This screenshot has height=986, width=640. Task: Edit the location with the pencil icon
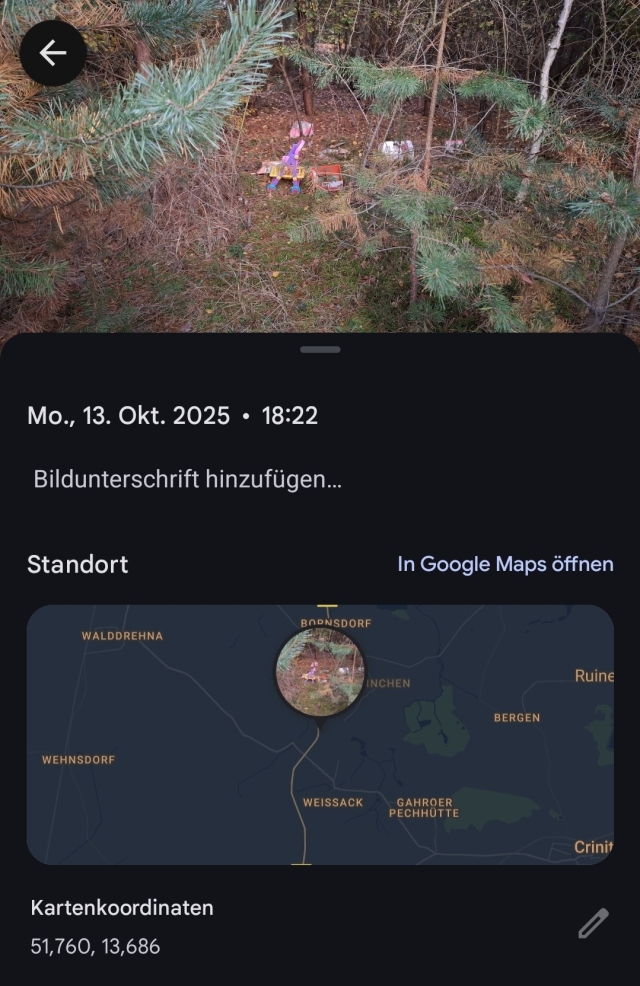pyautogui.click(x=593, y=923)
